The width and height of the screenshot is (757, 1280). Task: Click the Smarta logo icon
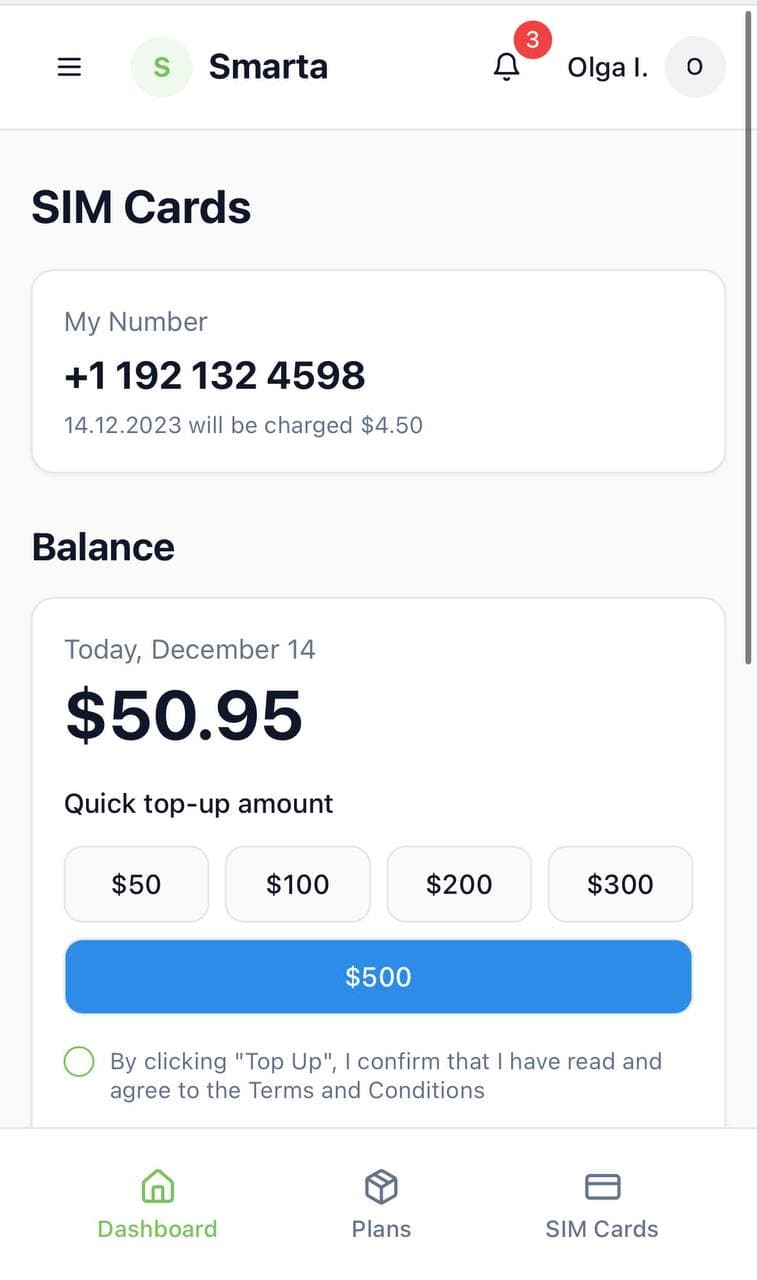[x=161, y=66]
